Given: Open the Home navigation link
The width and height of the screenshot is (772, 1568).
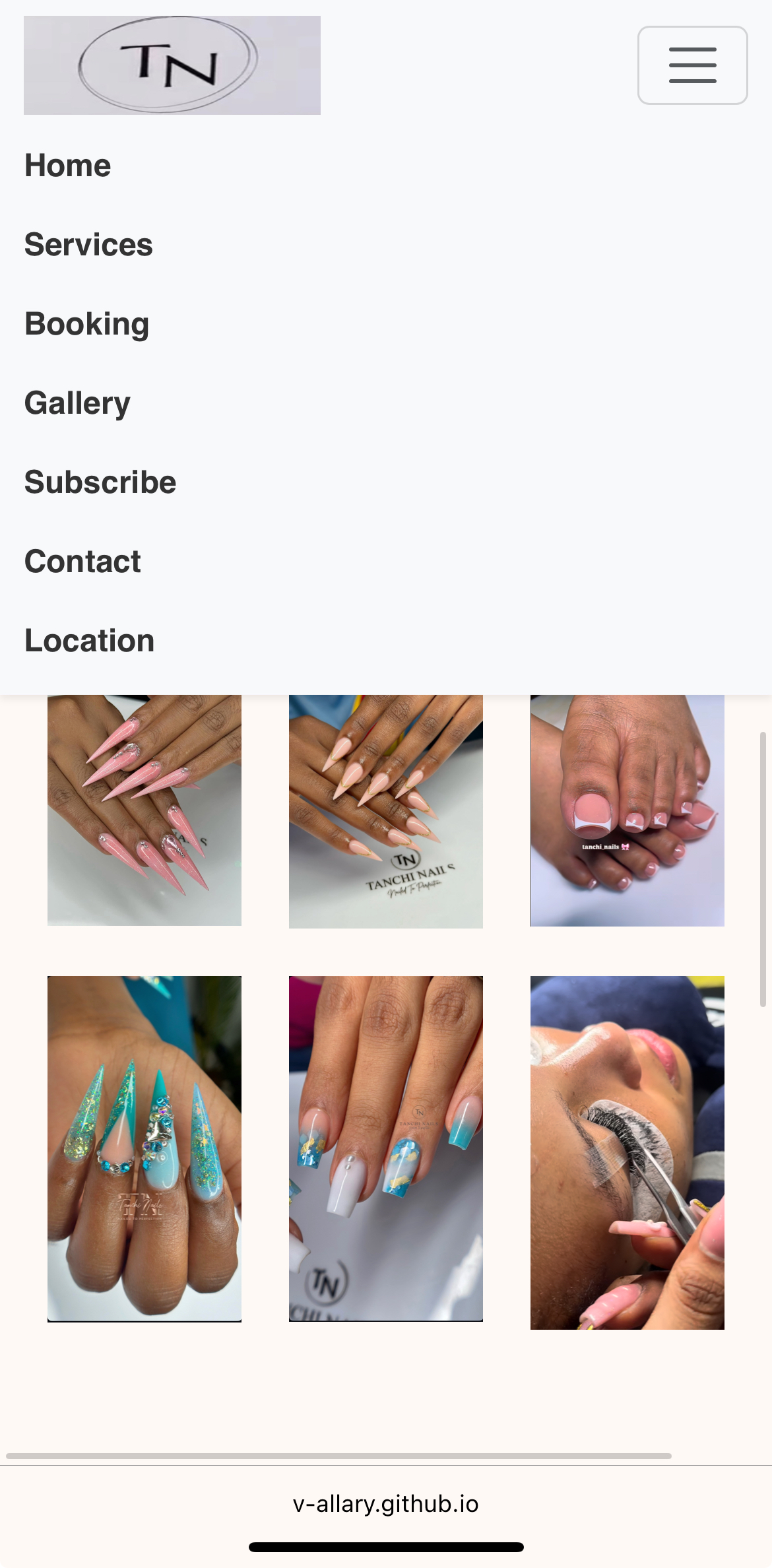Looking at the screenshot, I should click(x=67, y=165).
